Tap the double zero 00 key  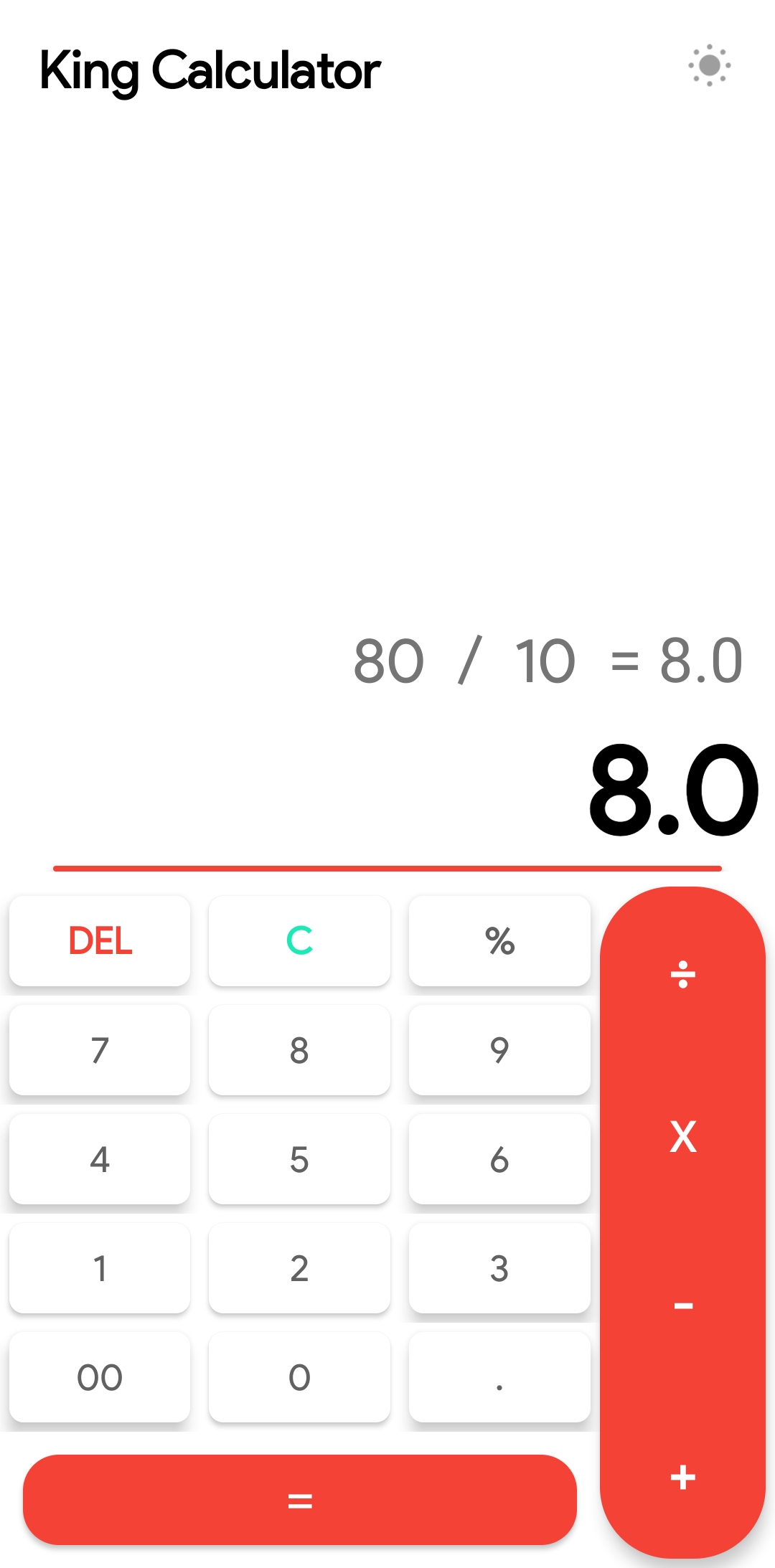pyautogui.click(x=100, y=1377)
